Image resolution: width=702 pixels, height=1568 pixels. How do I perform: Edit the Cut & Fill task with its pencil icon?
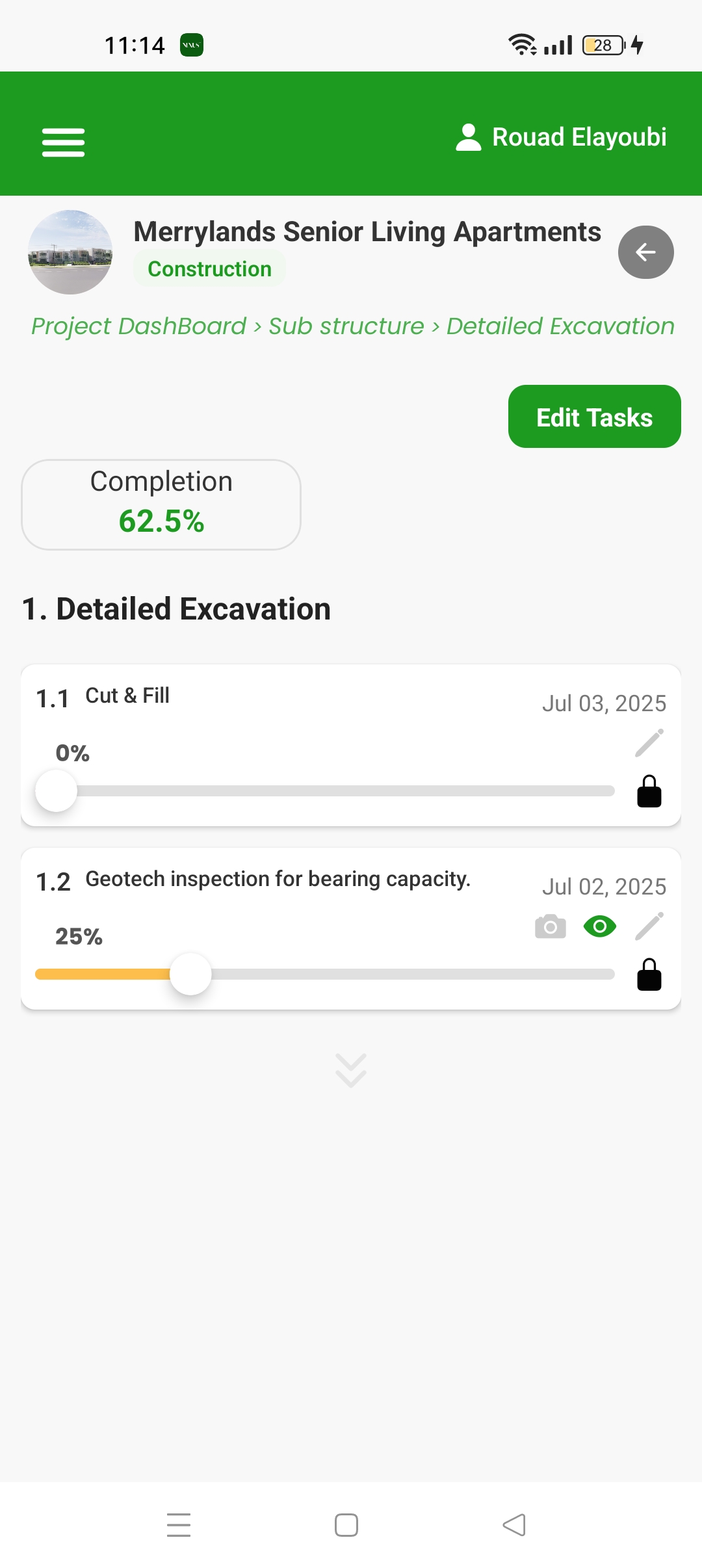tap(649, 743)
